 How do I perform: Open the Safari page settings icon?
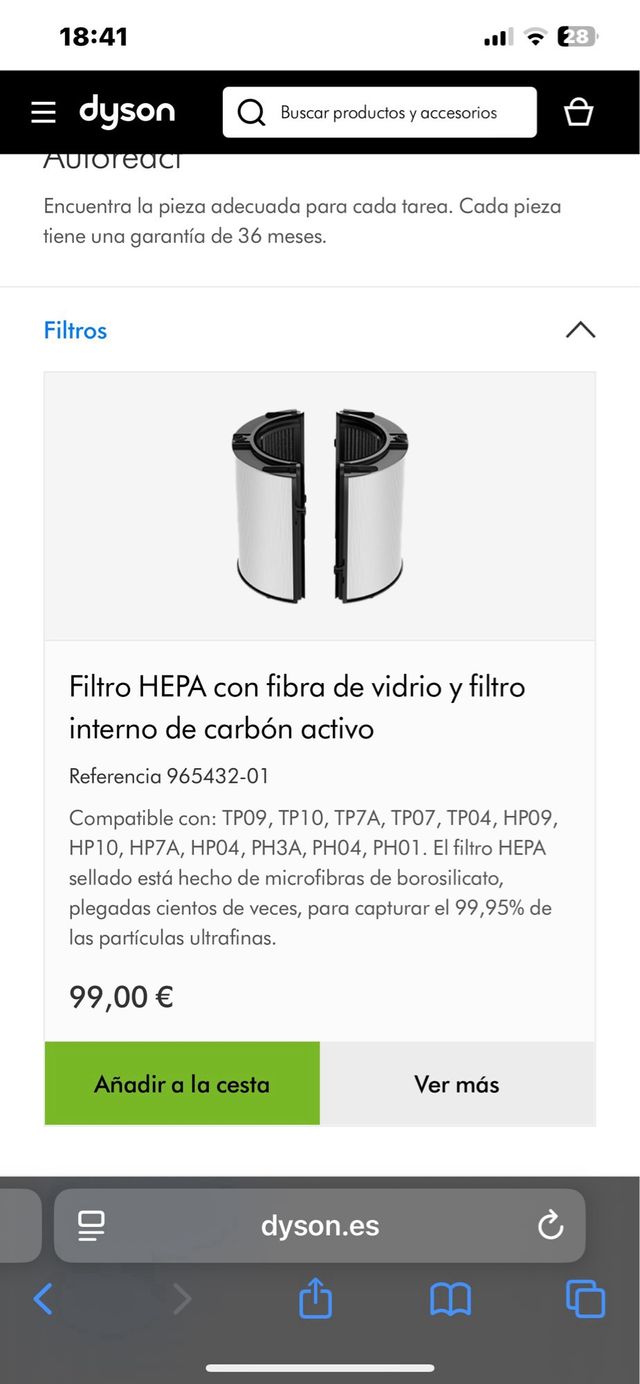tap(91, 1226)
